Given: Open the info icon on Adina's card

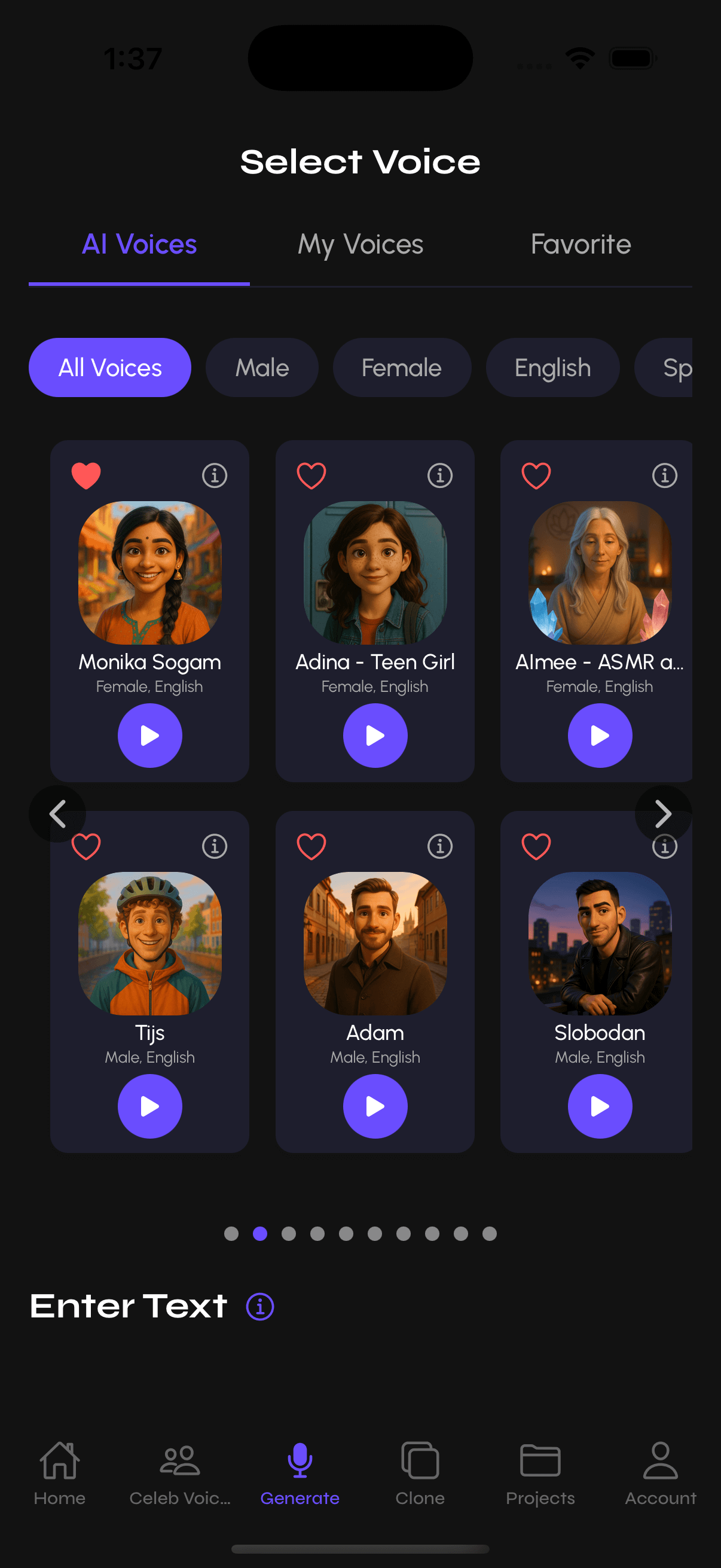Looking at the screenshot, I should [x=439, y=475].
